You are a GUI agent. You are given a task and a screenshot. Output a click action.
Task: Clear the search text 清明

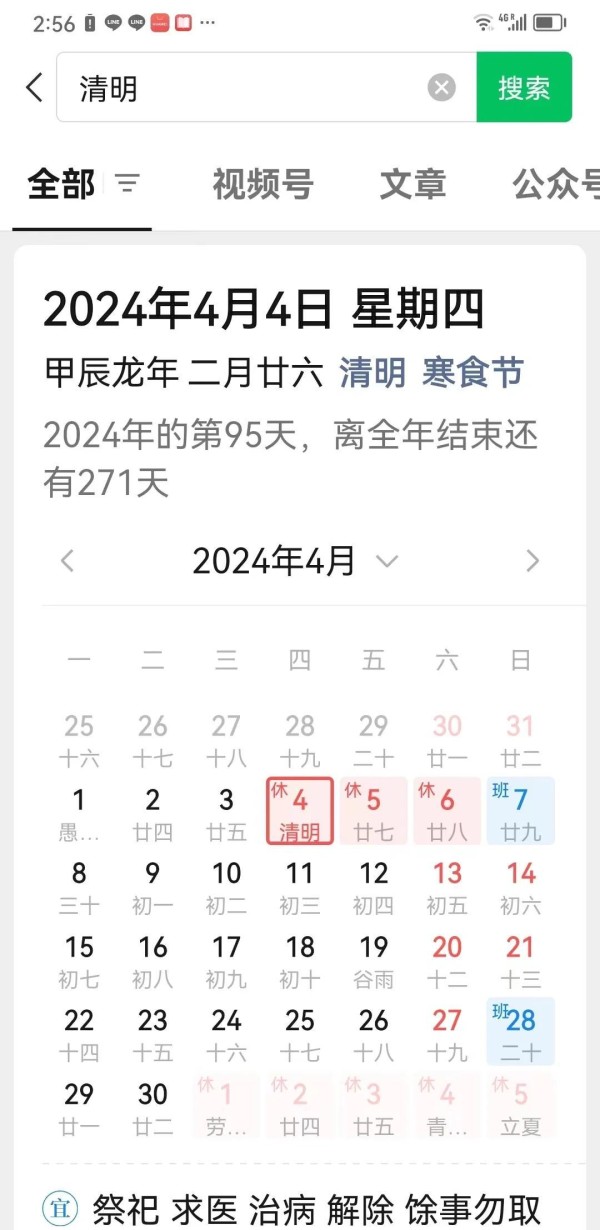pyautogui.click(x=441, y=88)
